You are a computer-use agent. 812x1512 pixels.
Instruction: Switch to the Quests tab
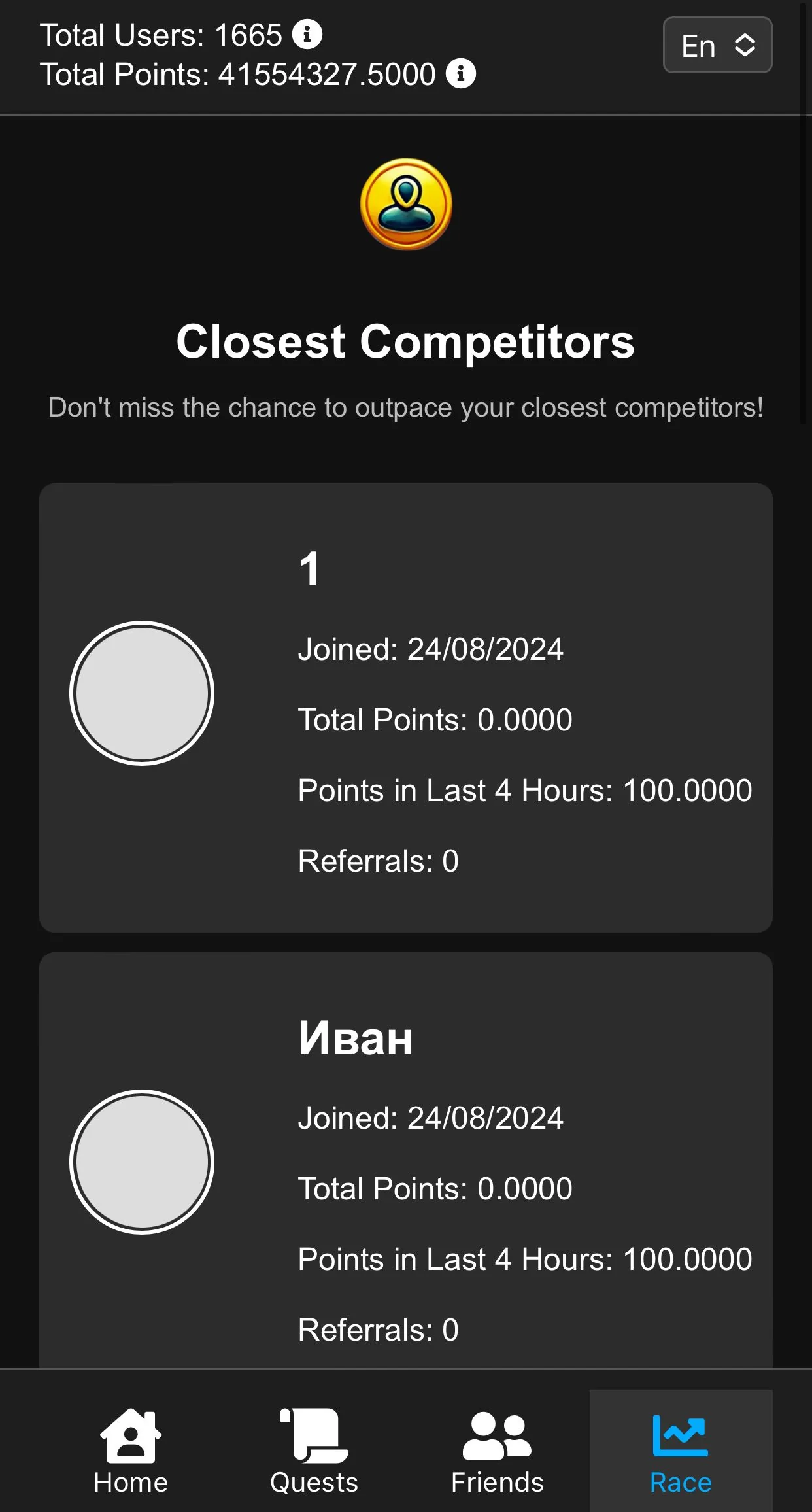coord(314,1451)
